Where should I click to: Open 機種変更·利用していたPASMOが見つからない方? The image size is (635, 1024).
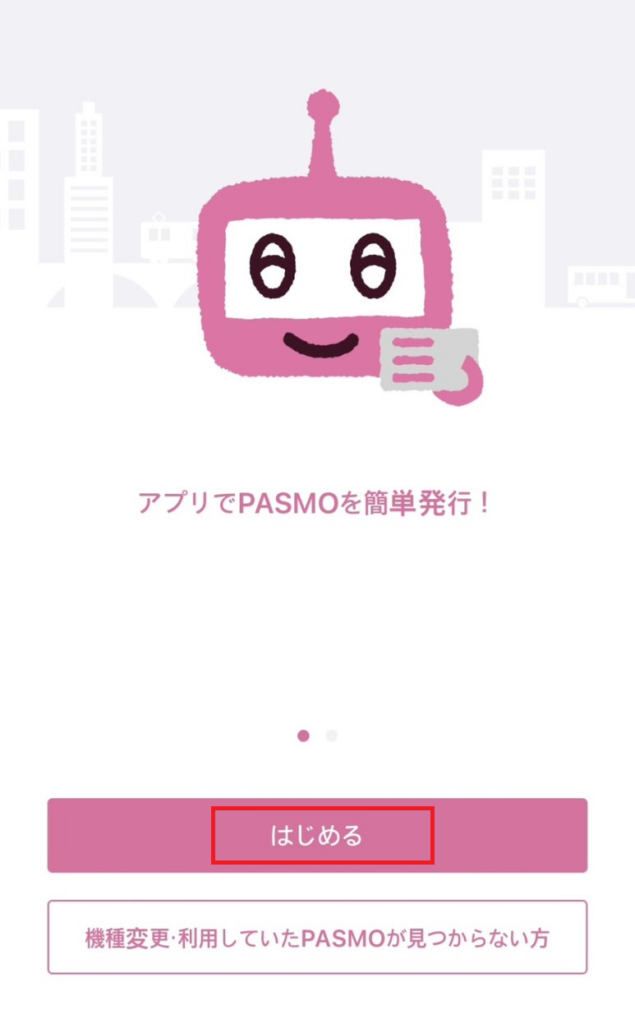coord(317,938)
